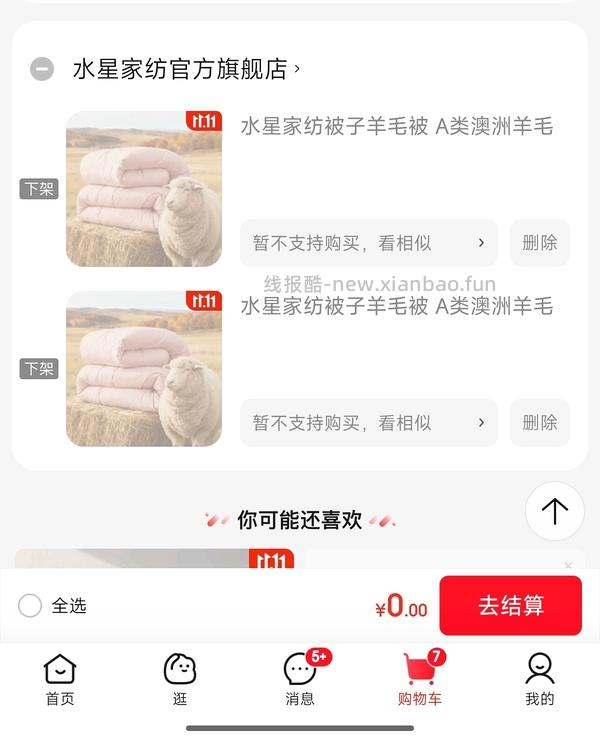The image size is (600, 742).
Task: Check the 全选 select-all circle
Action: click(x=30, y=605)
